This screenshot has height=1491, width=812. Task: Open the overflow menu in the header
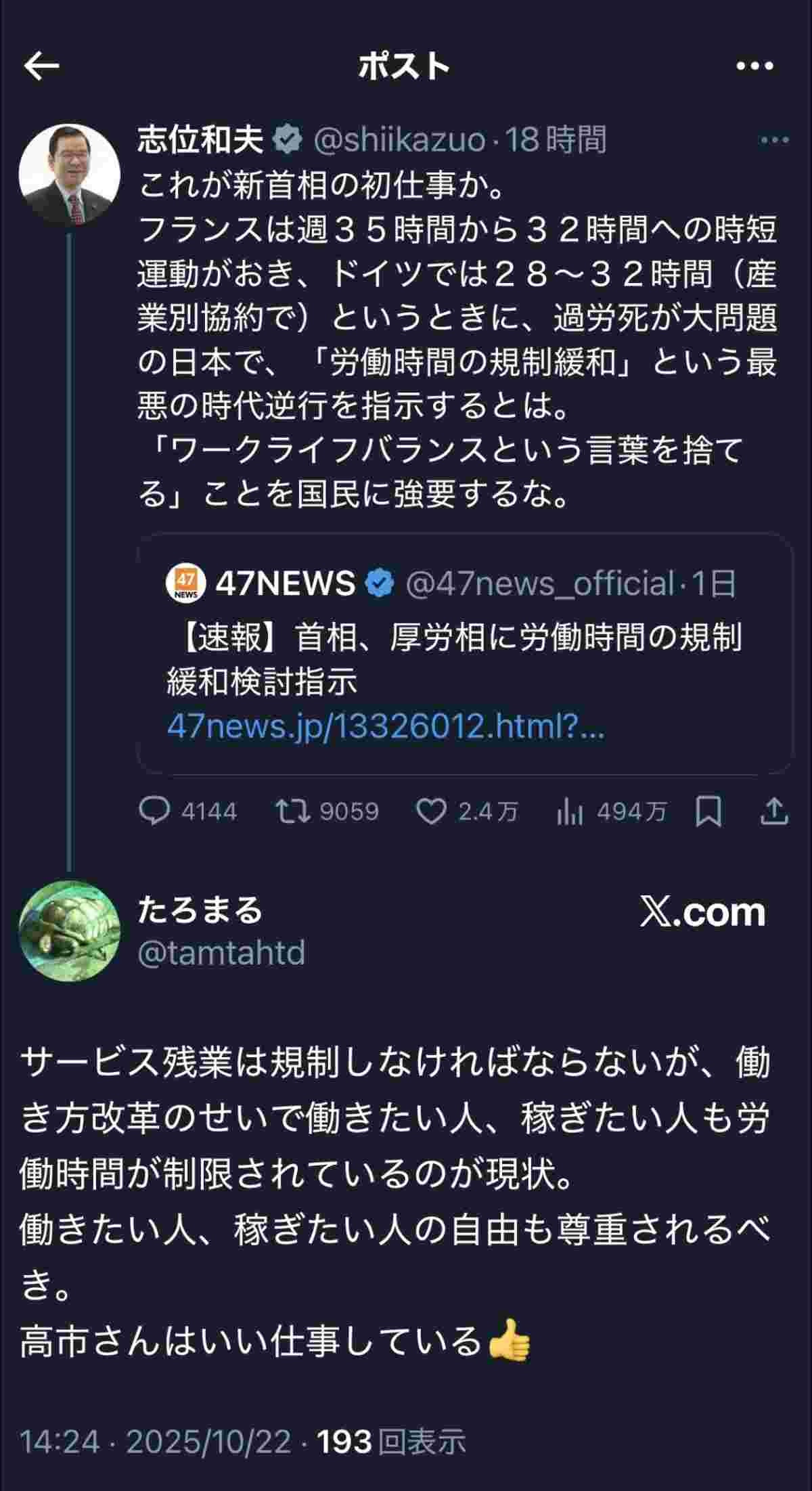coord(754,66)
